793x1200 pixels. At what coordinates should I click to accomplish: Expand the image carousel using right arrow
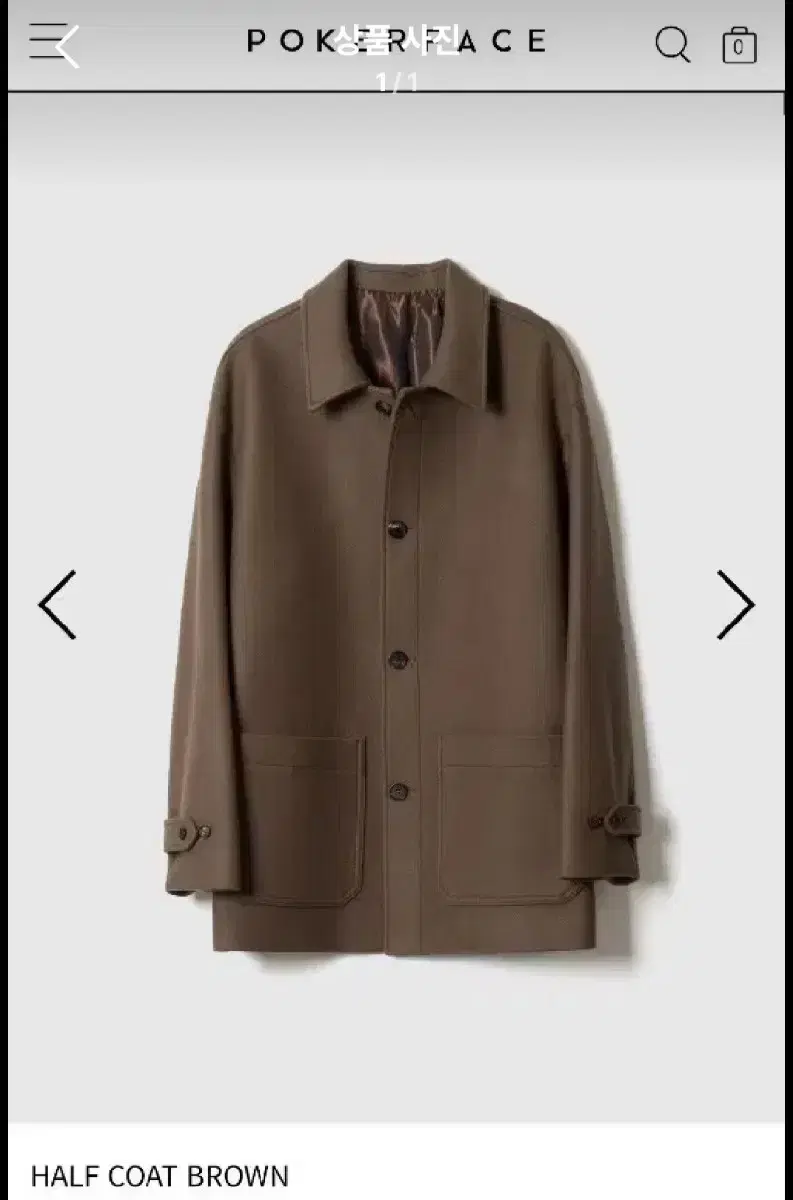pyautogui.click(x=737, y=603)
